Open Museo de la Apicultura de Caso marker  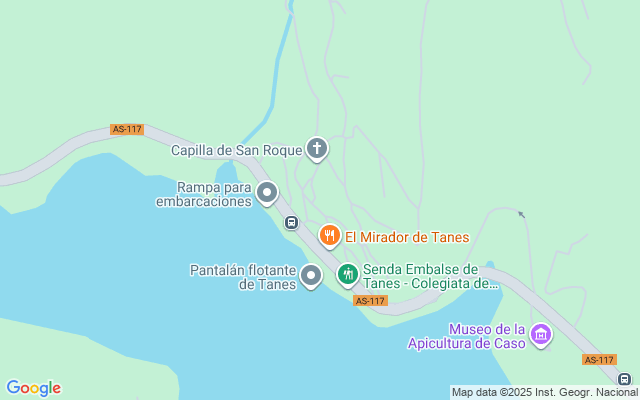[x=541, y=334]
